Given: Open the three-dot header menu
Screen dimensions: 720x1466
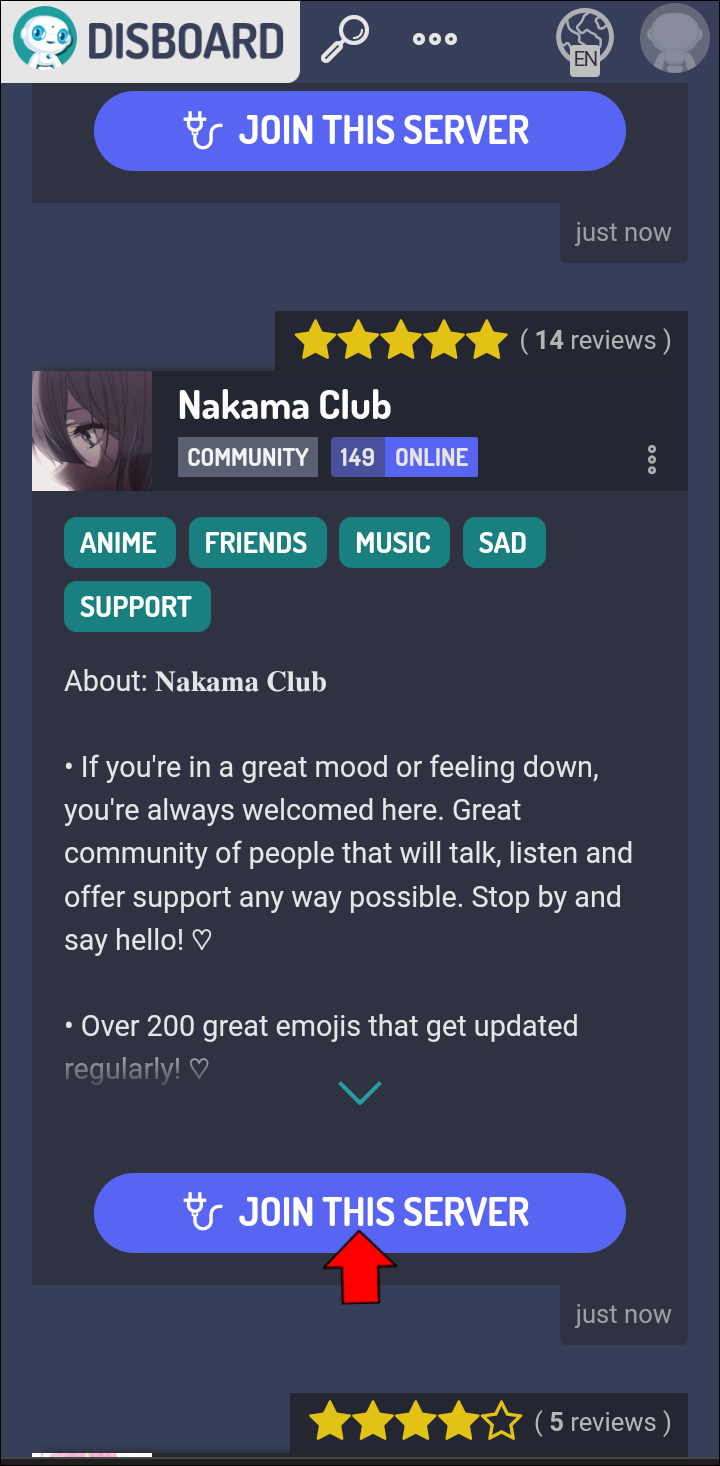Looking at the screenshot, I should [x=435, y=39].
